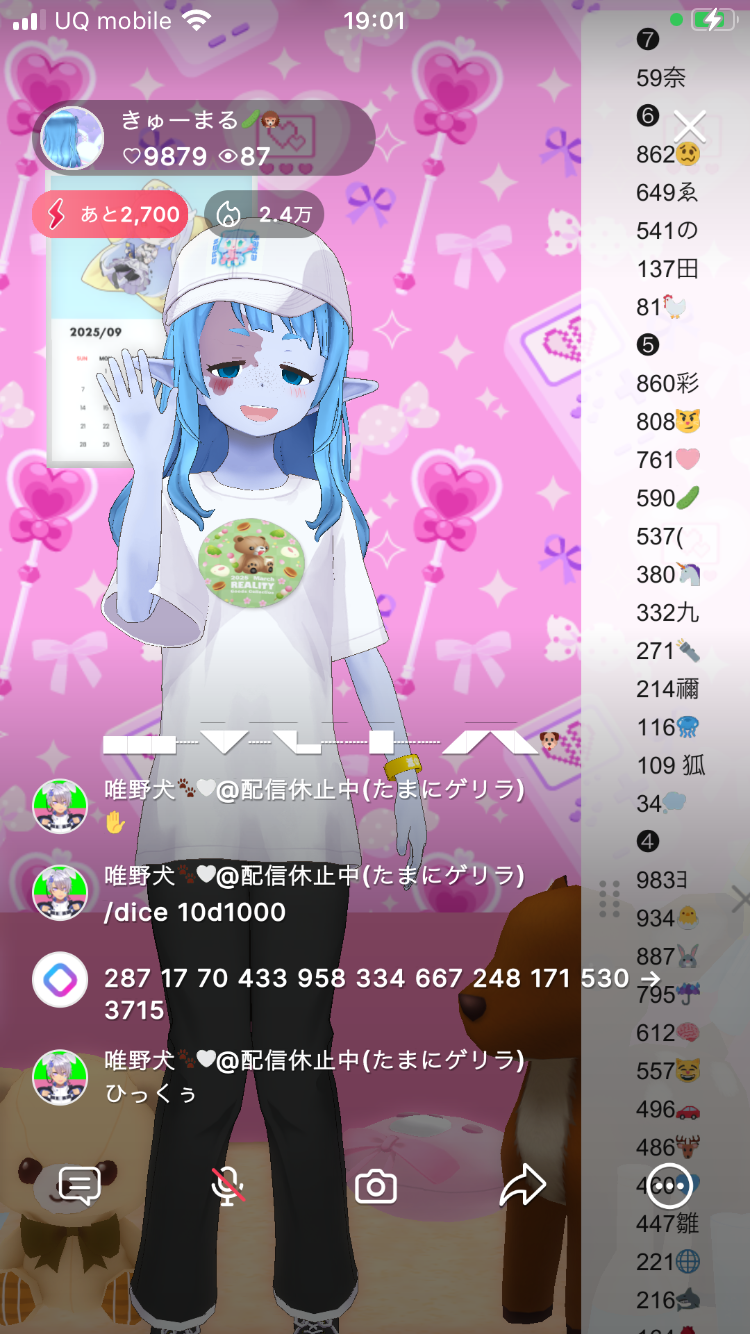Screen dimensions: 750x1334
Task: Share this live stream
Action: tap(522, 1186)
